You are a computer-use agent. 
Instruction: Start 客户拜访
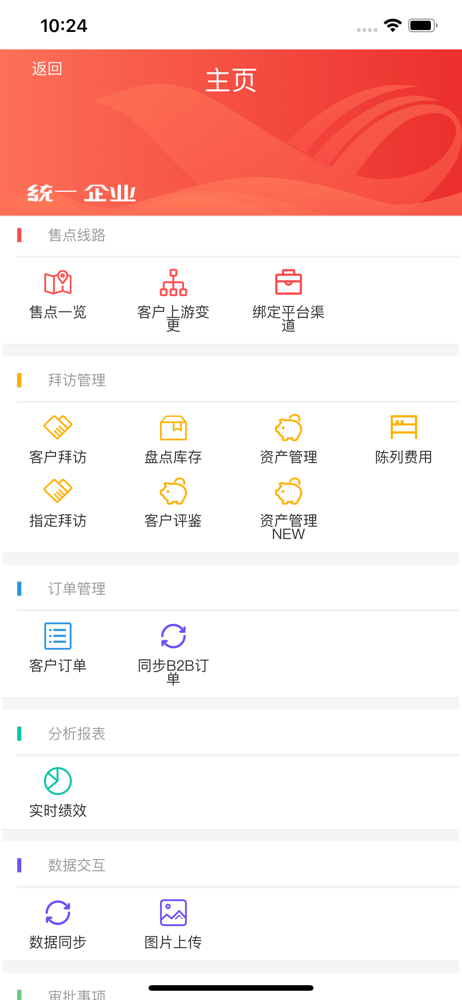[x=57, y=439]
